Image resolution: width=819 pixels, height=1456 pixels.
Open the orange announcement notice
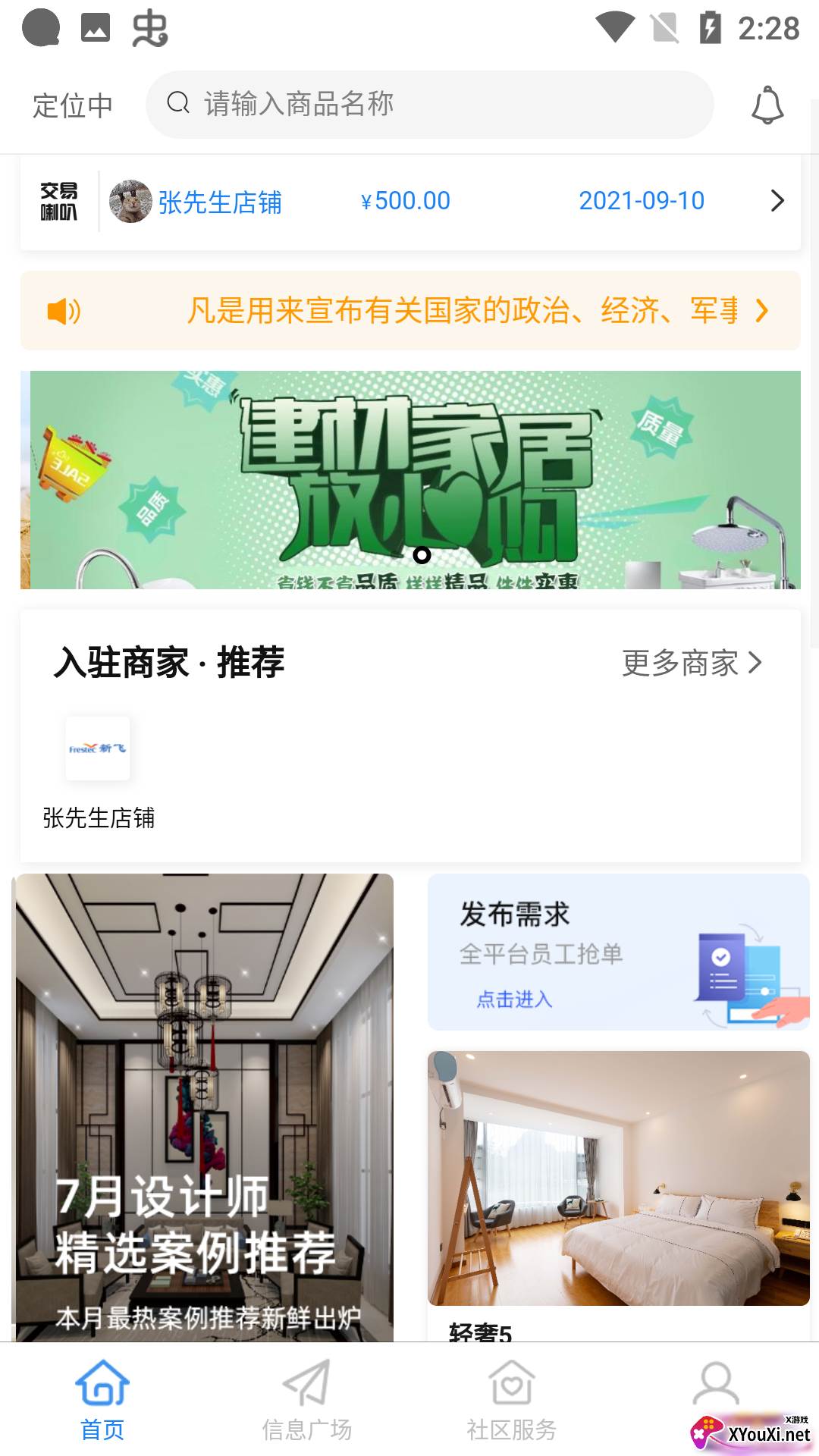pos(410,310)
